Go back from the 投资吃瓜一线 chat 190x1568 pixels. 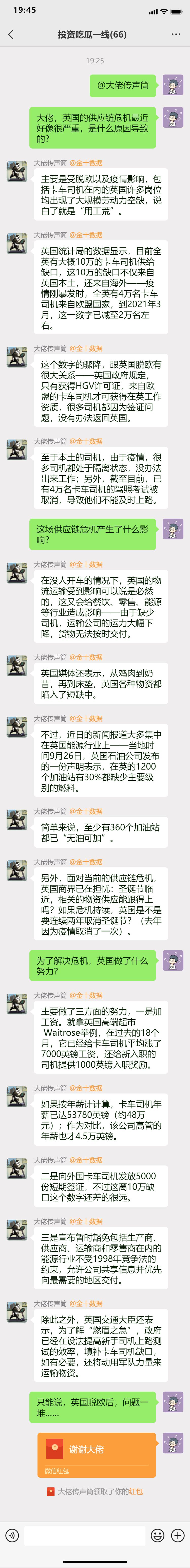pos(10,35)
